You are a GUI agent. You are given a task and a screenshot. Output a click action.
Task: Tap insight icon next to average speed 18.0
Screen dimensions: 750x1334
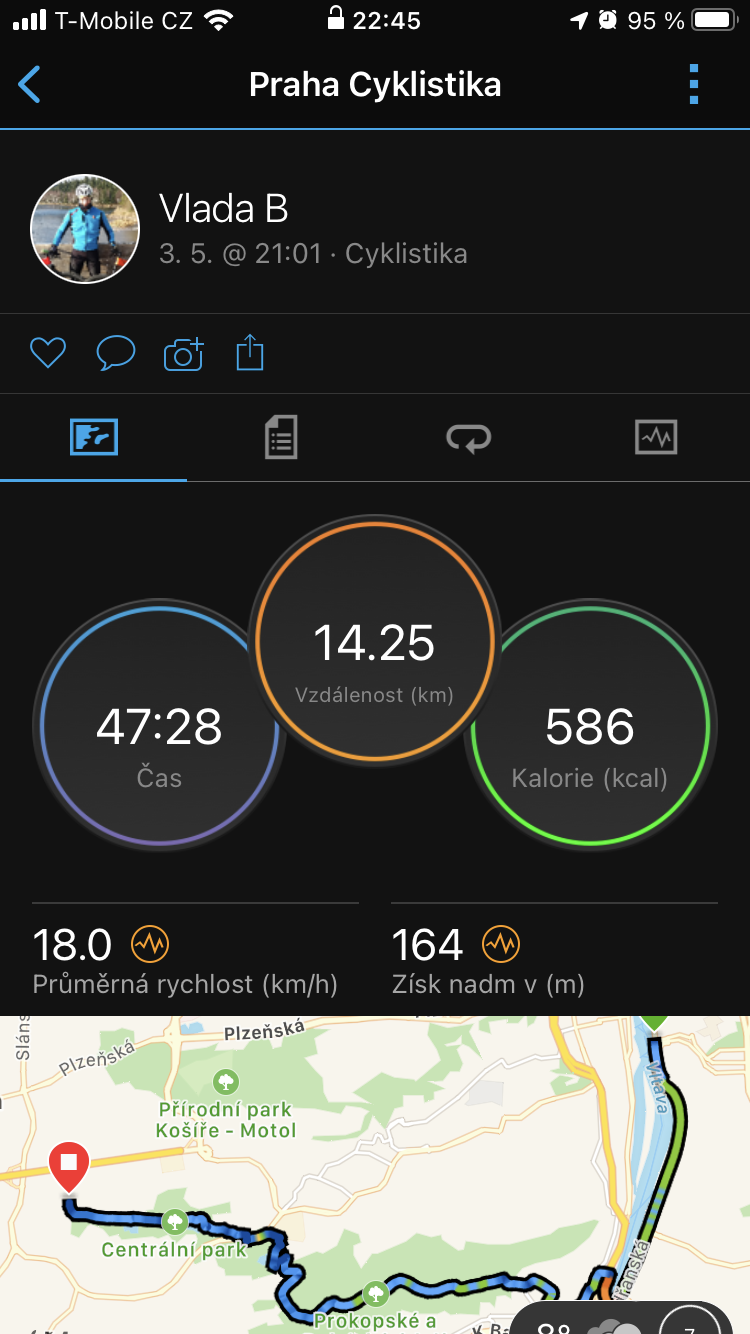150,943
